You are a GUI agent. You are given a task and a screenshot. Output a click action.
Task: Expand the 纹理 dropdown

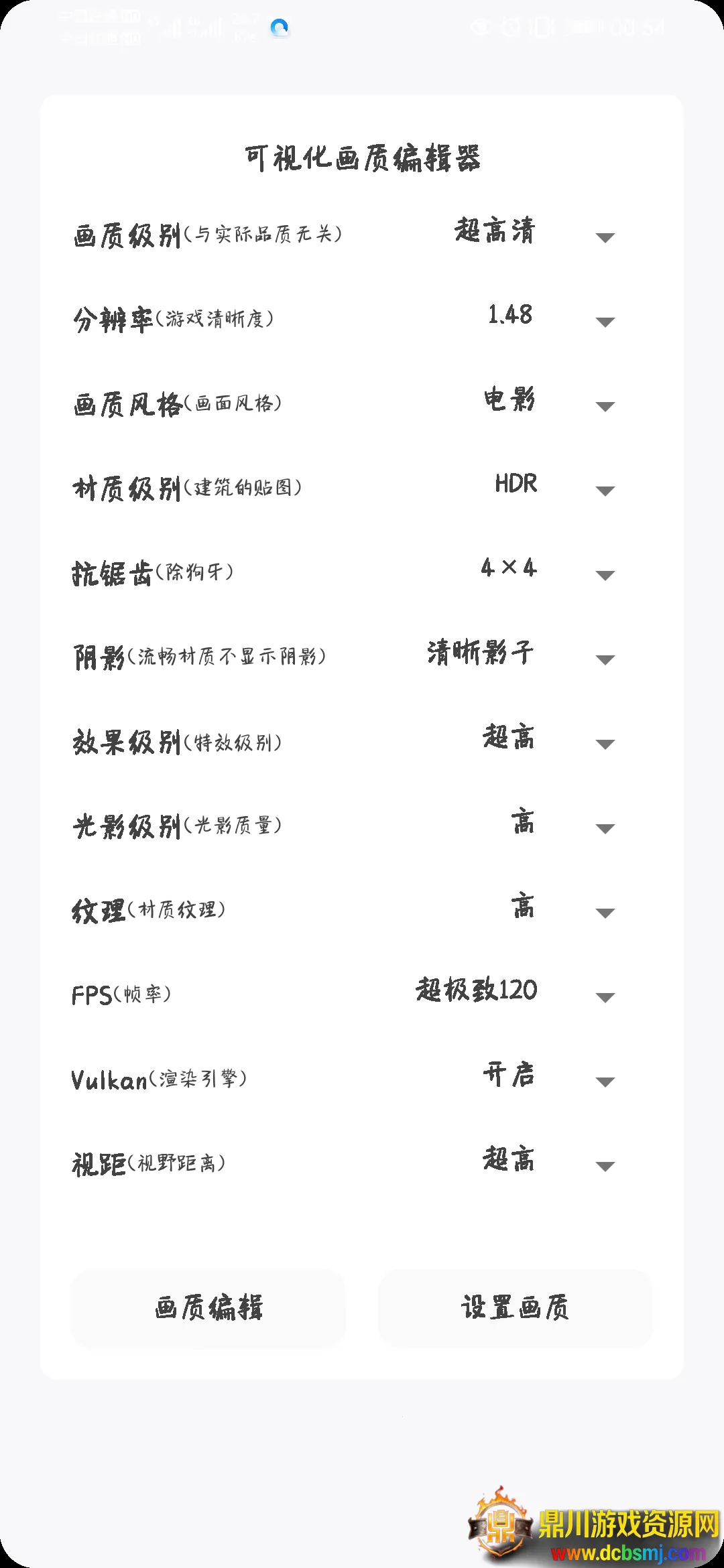tap(605, 913)
